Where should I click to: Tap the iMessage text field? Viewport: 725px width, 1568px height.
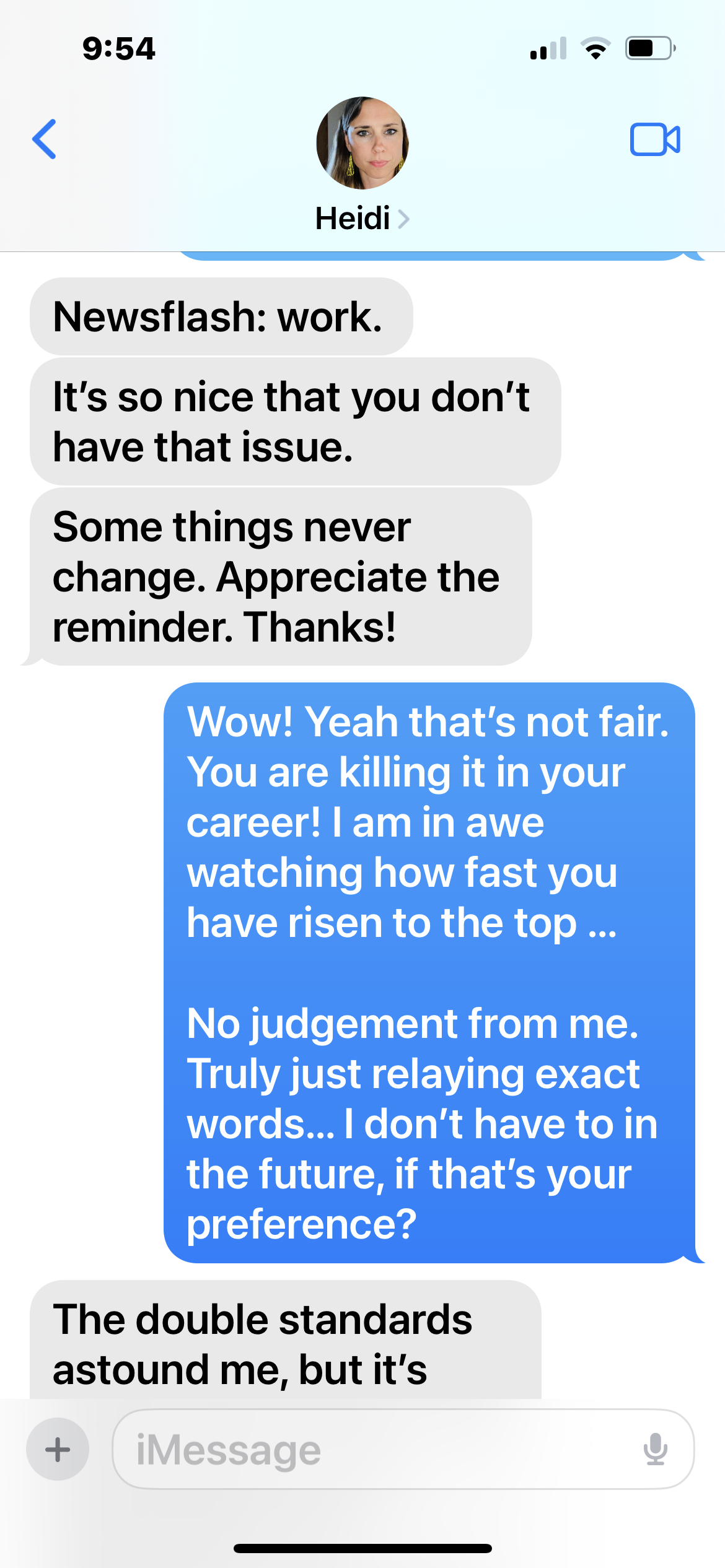tap(372, 1449)
